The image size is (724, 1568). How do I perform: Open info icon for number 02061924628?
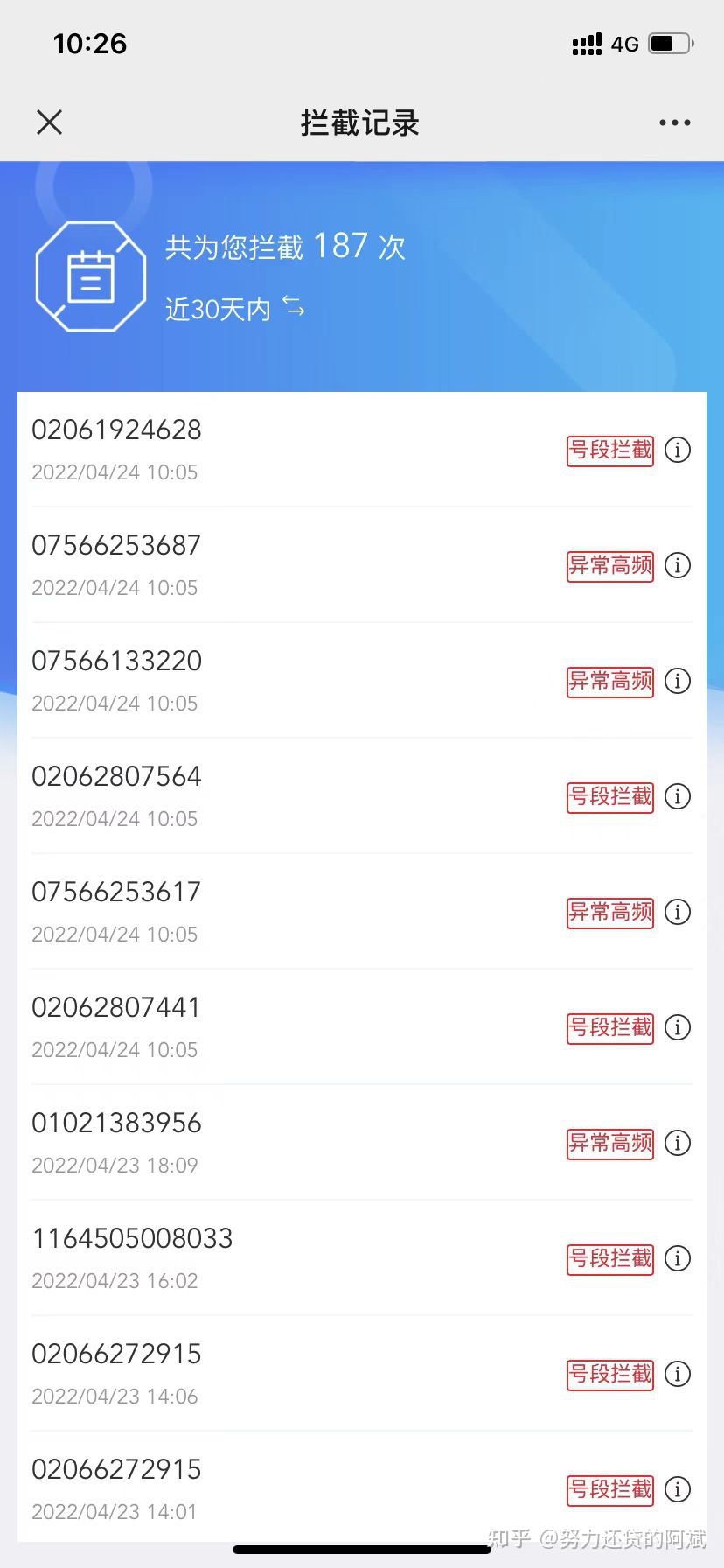coord(677,450)
